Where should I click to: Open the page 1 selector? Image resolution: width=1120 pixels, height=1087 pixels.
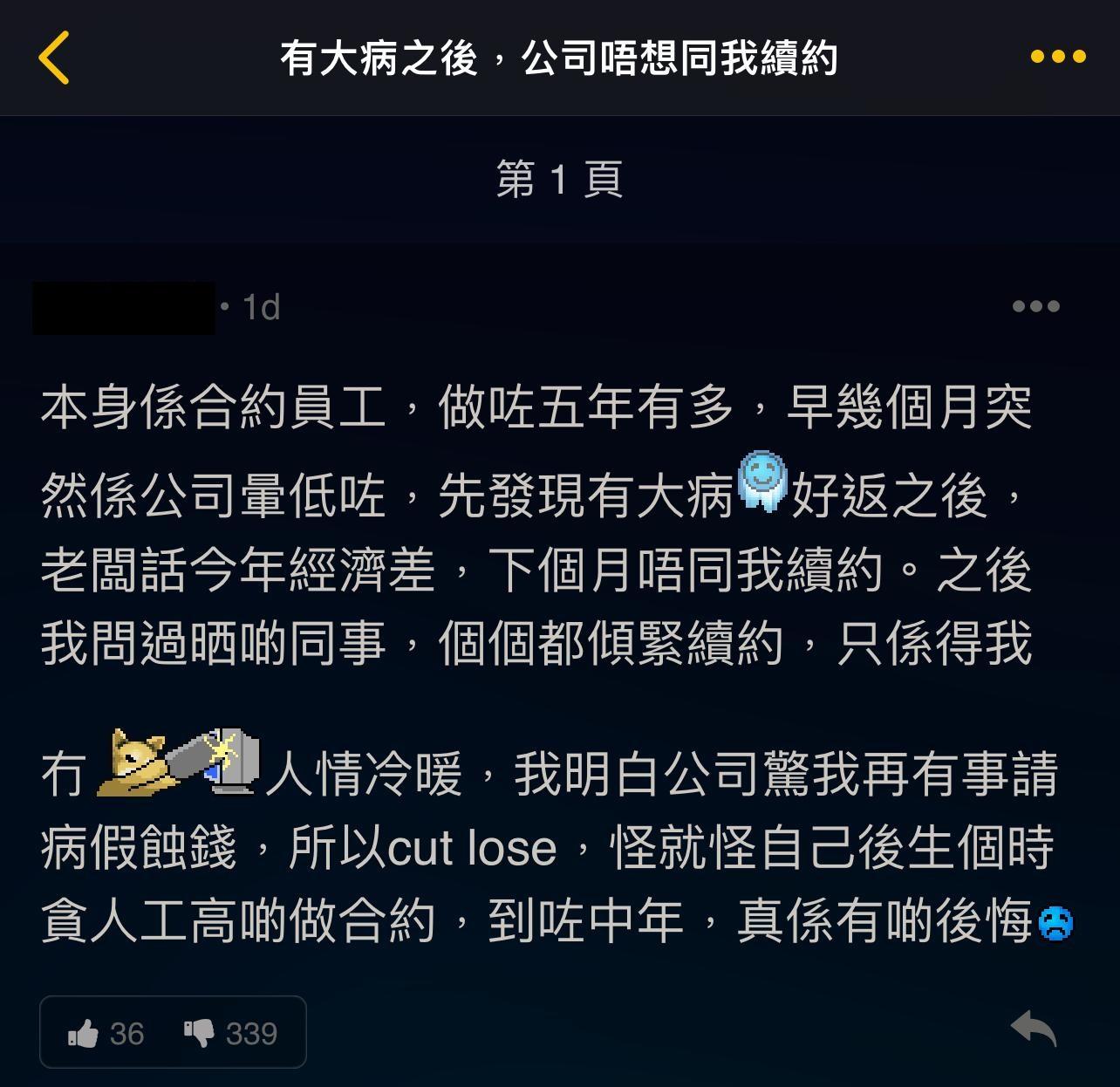coord(559,180)
